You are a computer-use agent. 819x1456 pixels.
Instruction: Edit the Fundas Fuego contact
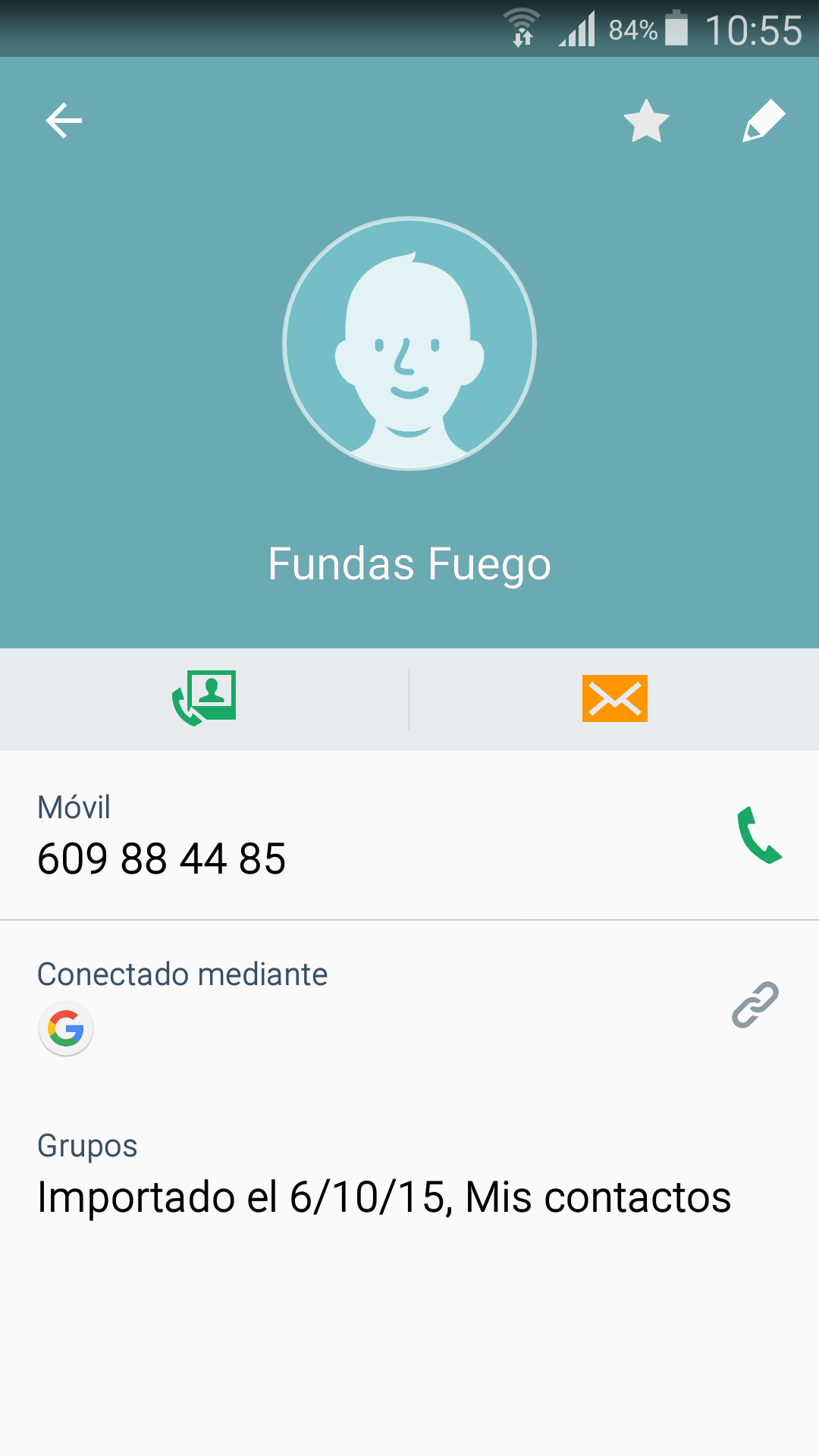(763, 121)
